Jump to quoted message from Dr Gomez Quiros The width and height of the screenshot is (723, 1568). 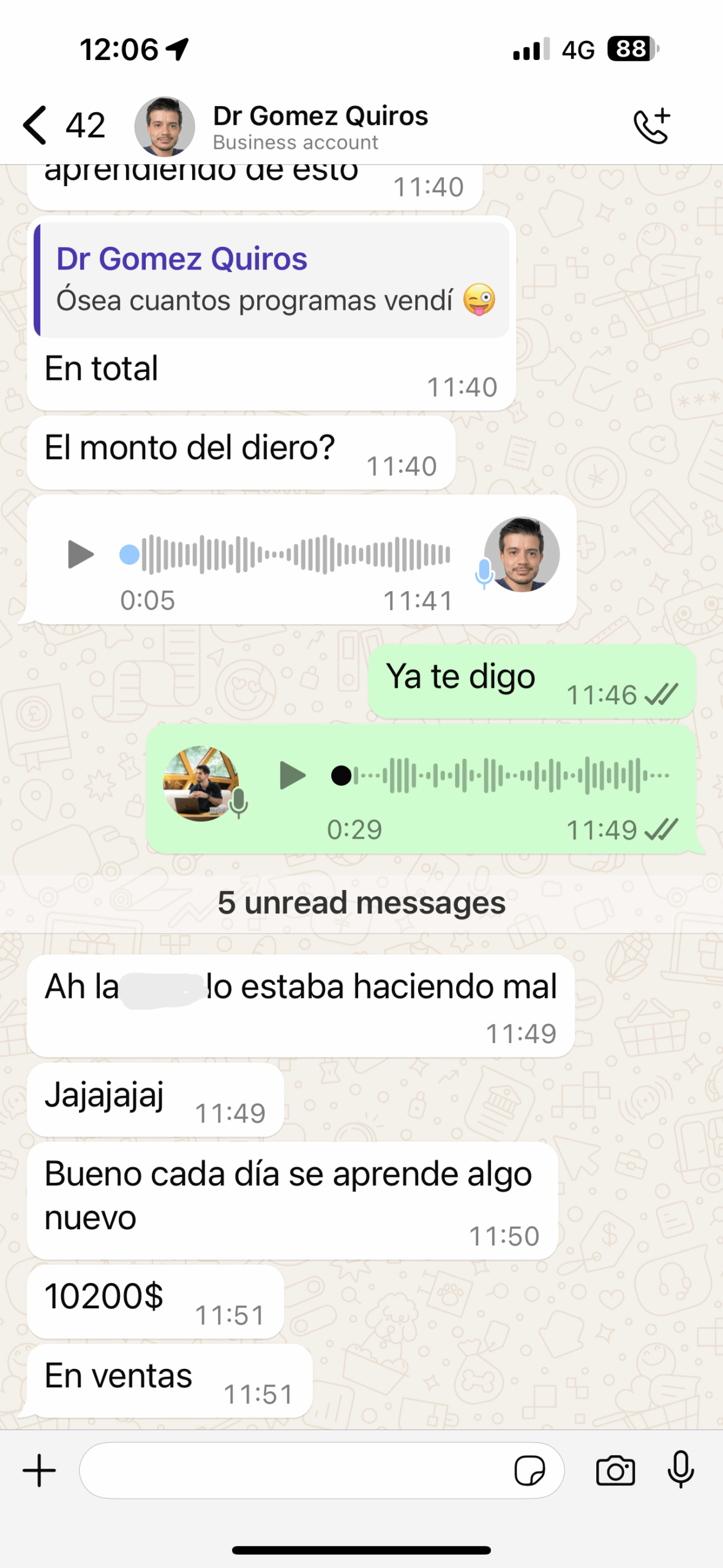(x=272, y=279)
